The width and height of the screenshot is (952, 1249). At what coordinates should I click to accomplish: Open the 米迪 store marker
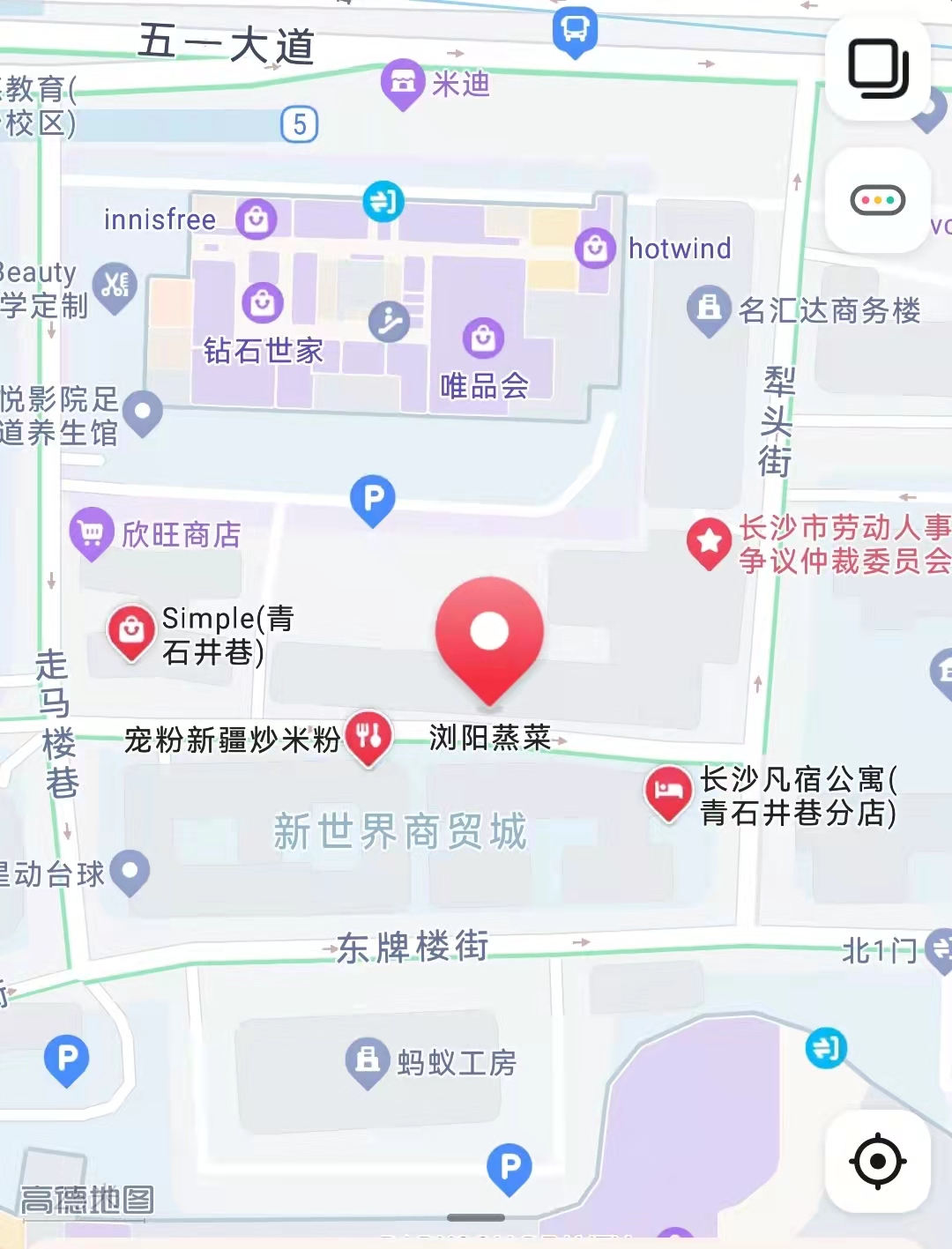click(403, 83)
